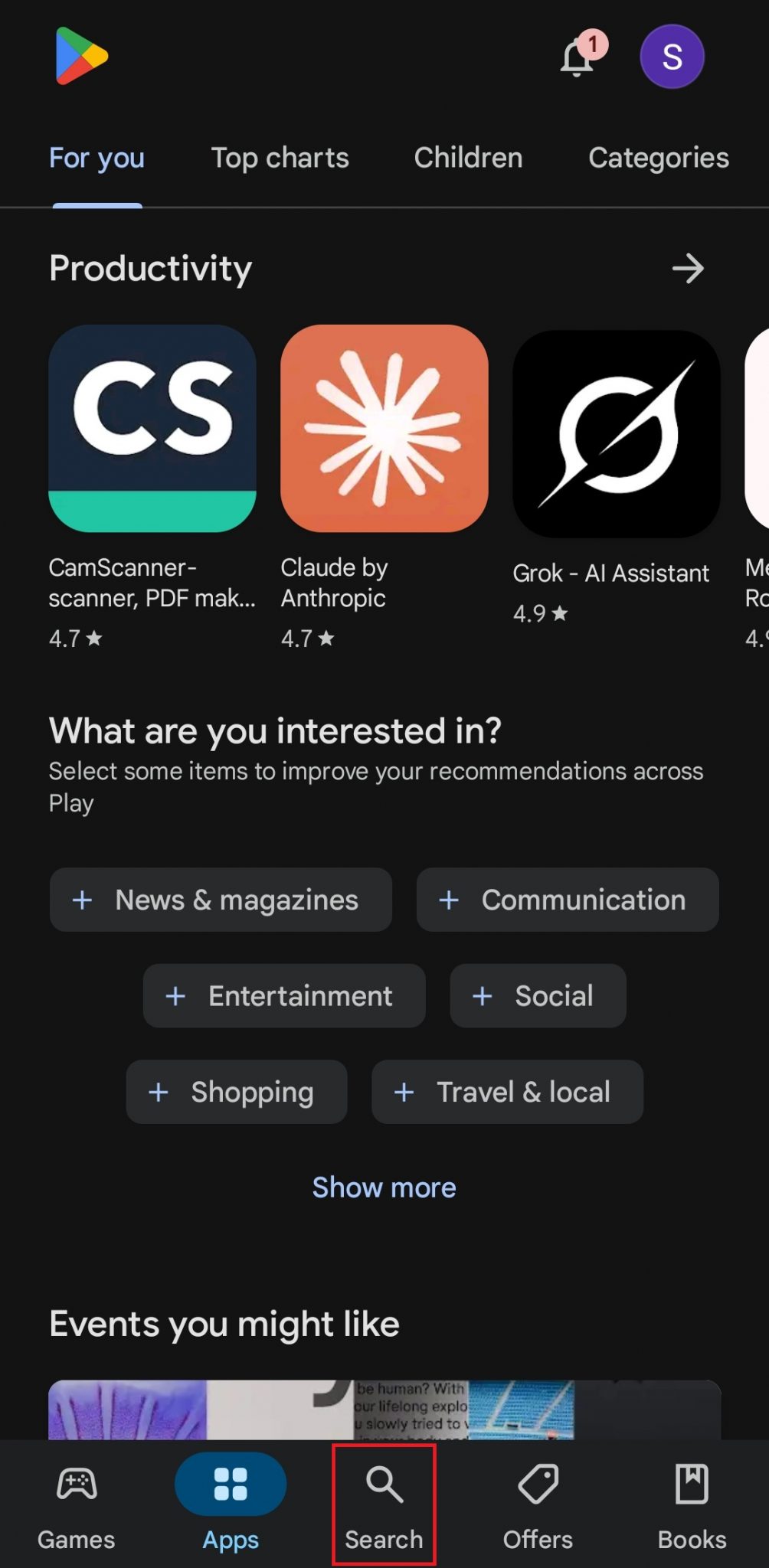769x1568 pixels.
Task: Select the For you tab
Action: click(x=97, y=158)
